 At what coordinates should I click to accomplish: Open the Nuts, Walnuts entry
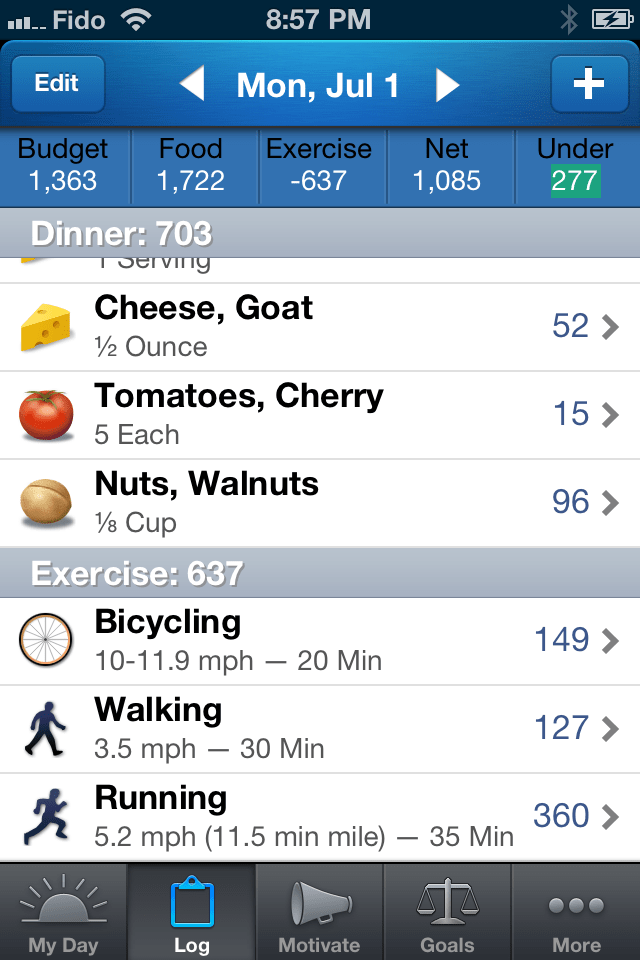tap(320, 502)
